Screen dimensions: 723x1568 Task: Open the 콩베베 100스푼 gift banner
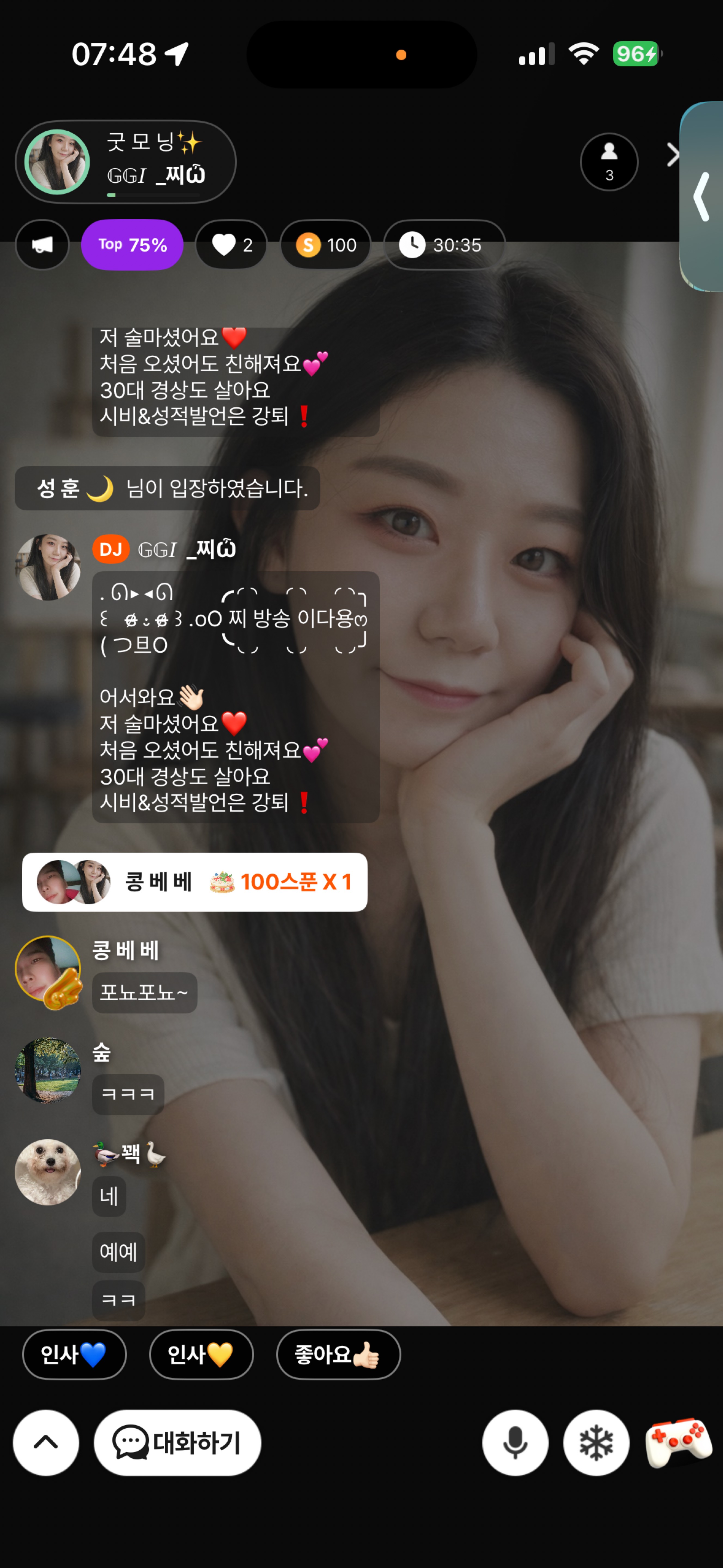(x=194, y=881)
